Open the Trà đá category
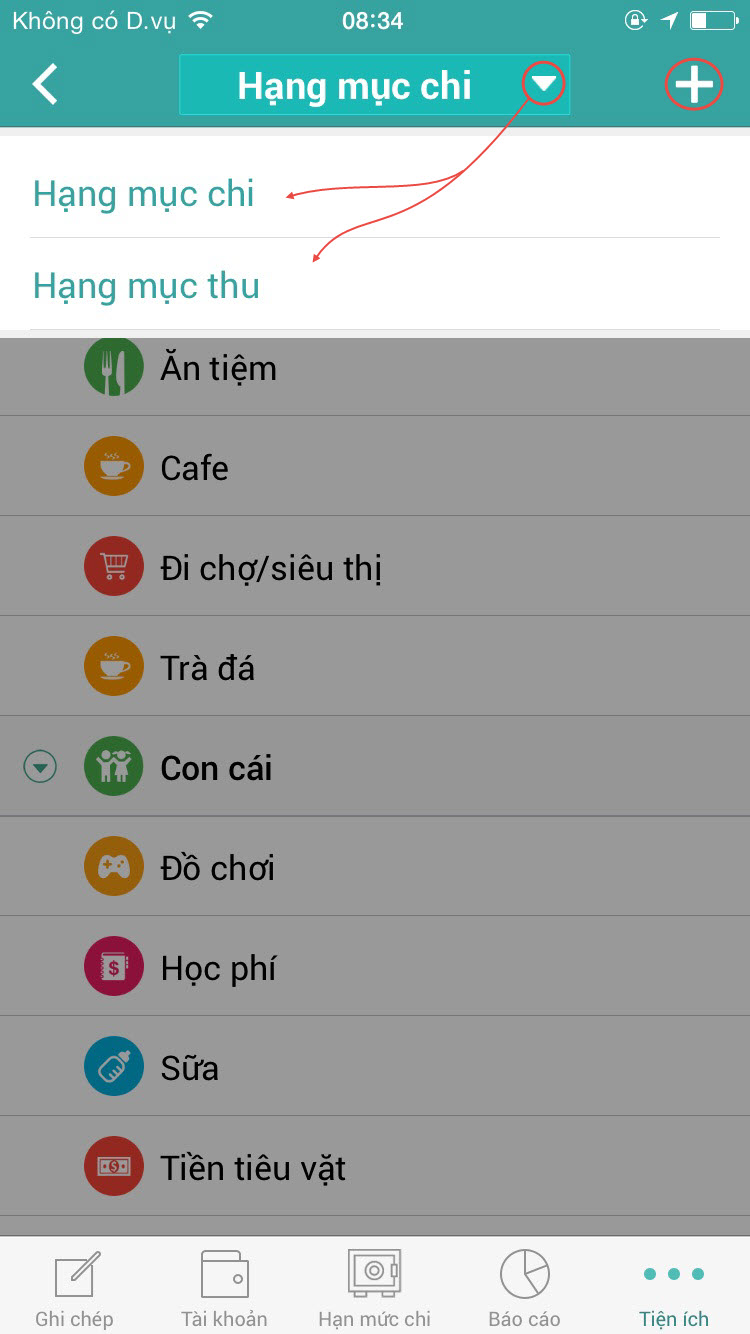The width and height of the screenshot is (750, 1334). 375,667
